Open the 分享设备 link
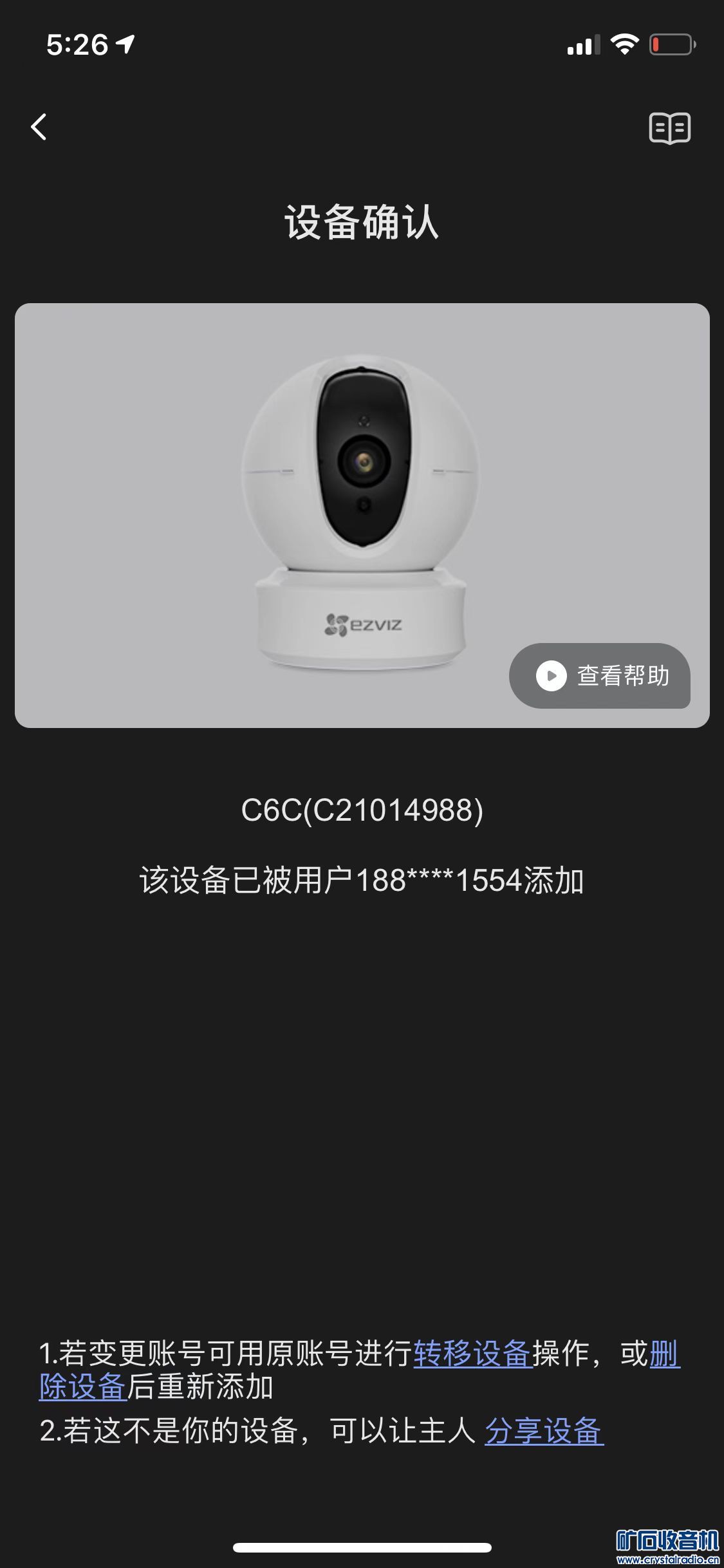Image resolution: width=724 pixels, height=1568 pixels. click(544, 1431)
